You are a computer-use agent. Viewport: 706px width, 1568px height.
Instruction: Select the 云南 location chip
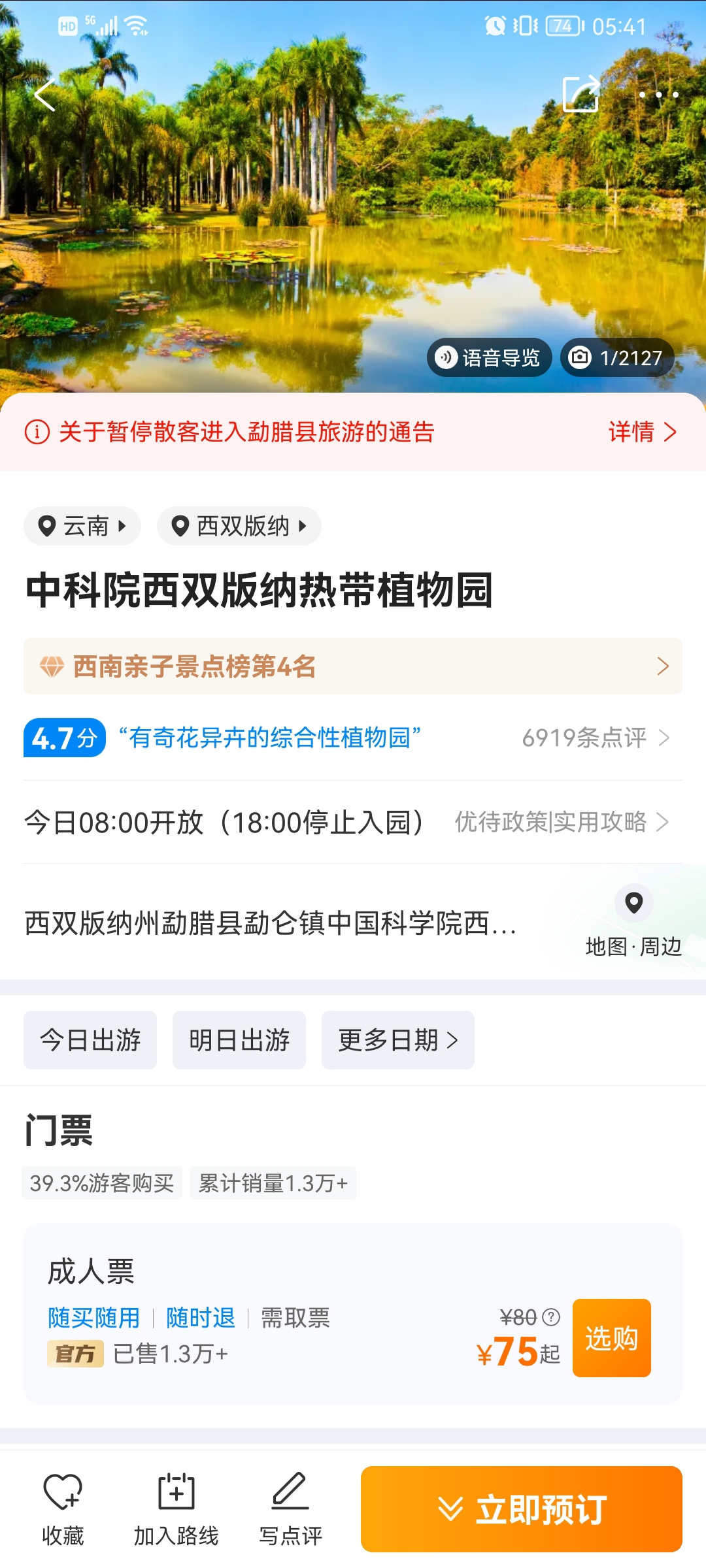click(x=82, y=526)
